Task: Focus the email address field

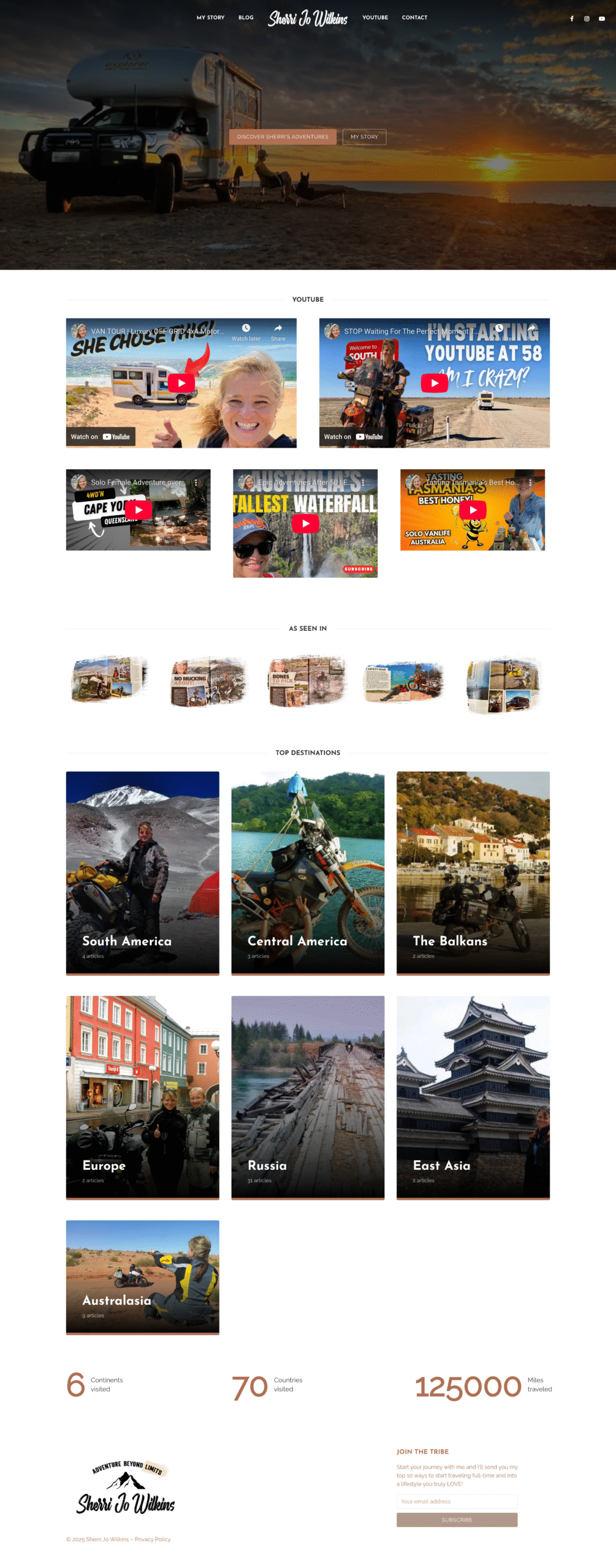Action: coord(457,1501)
